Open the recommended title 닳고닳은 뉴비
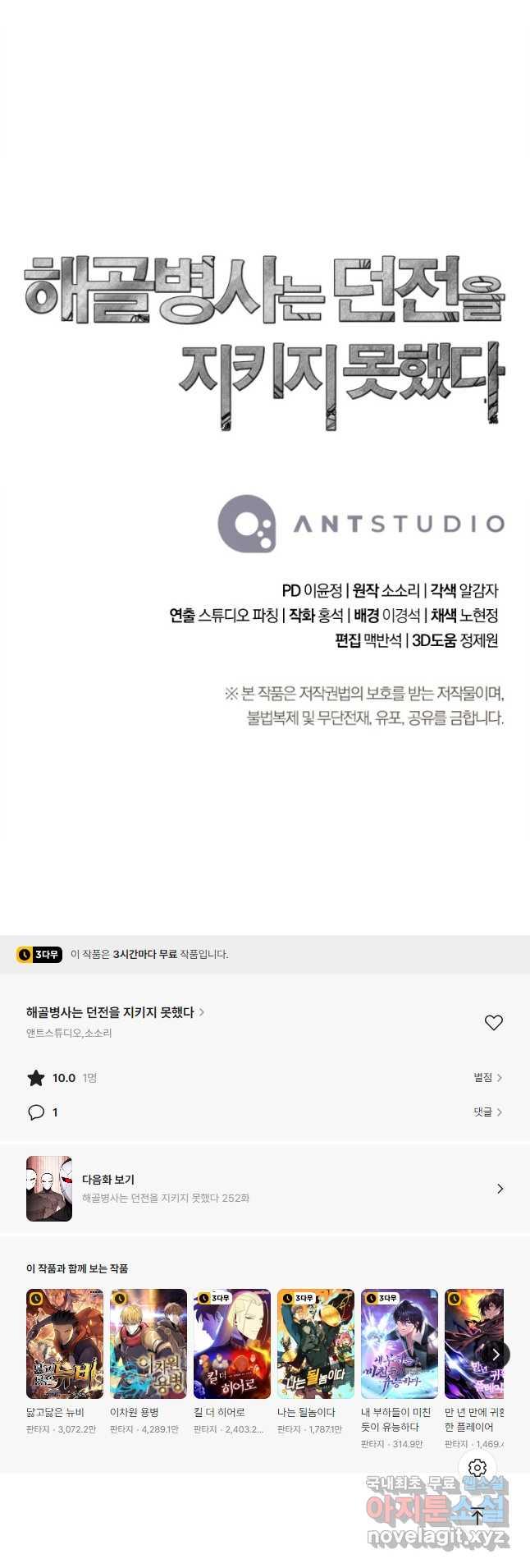Viewport: 530px width, 1568px height. (65, 1343)
